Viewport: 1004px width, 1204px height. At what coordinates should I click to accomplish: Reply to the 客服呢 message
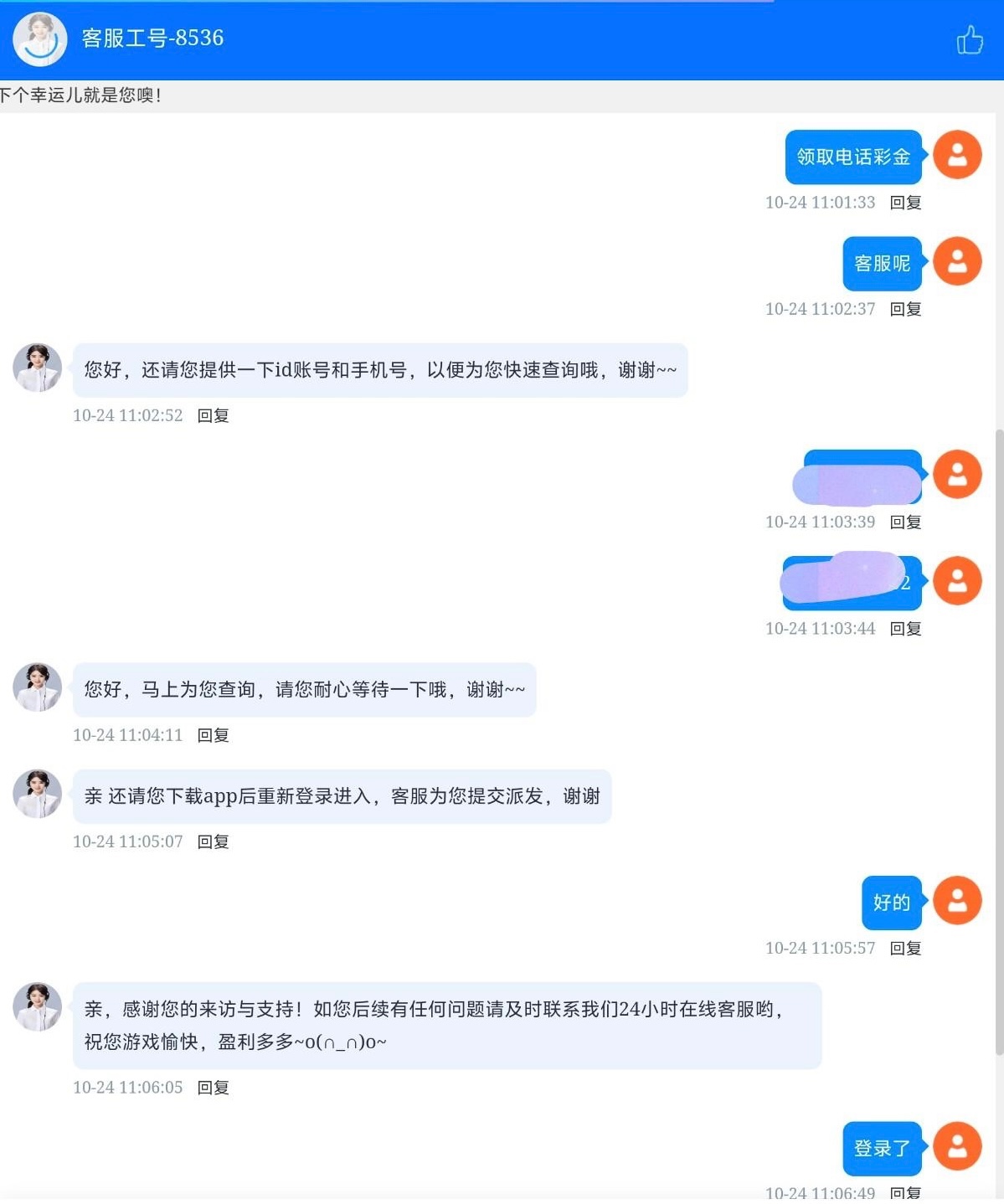(x=905, y=309)
